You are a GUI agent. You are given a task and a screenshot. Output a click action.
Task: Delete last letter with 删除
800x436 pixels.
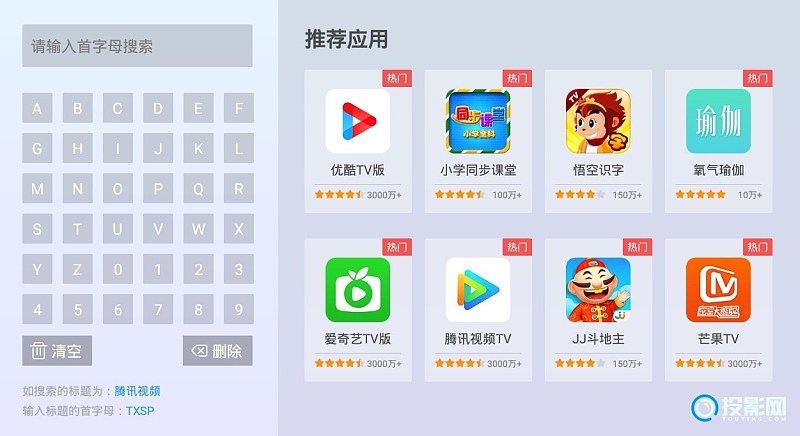coord(217,351)
